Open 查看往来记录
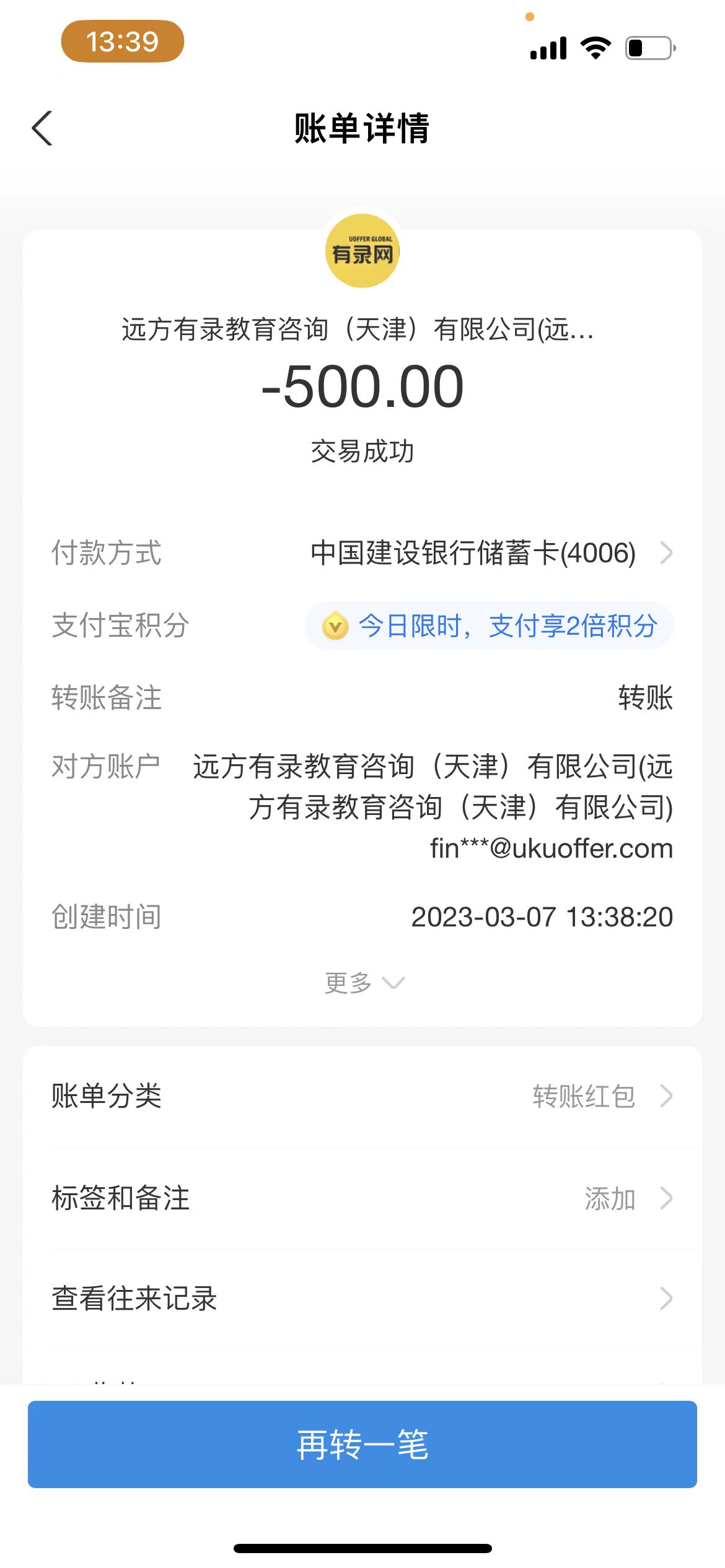725x1568 pixels. pos(362,1299)
